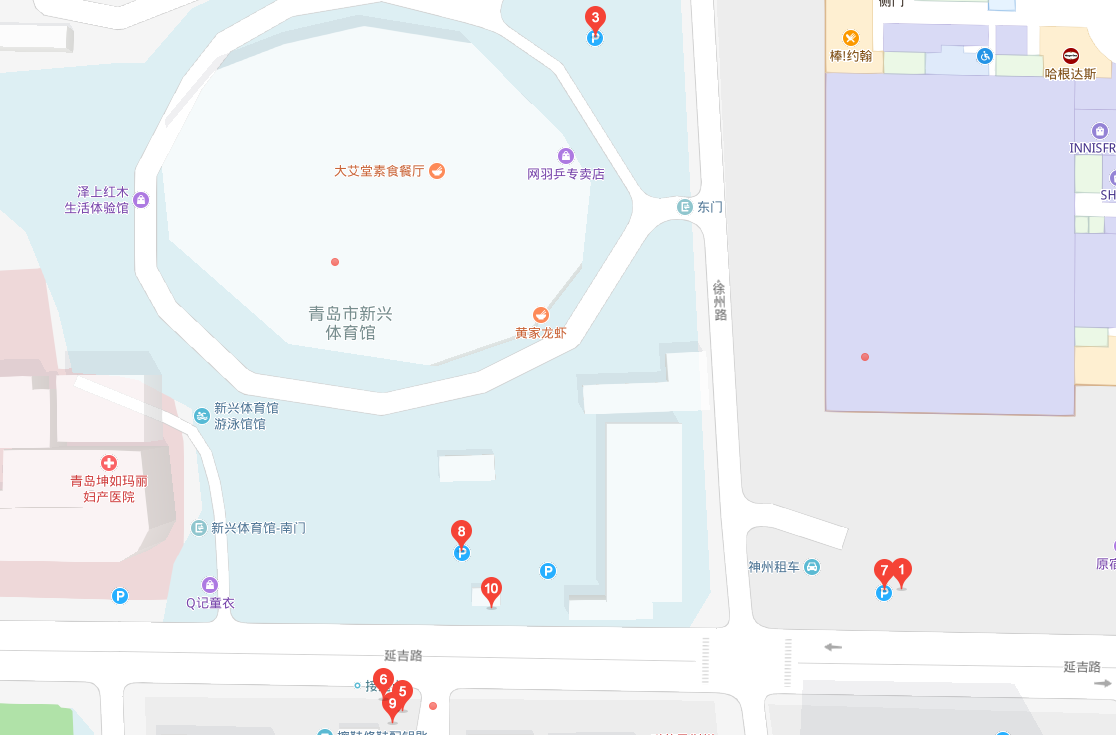The image size is (1116, 735).
Task: Select map marker number 8
Action: [x=461, y=532]
